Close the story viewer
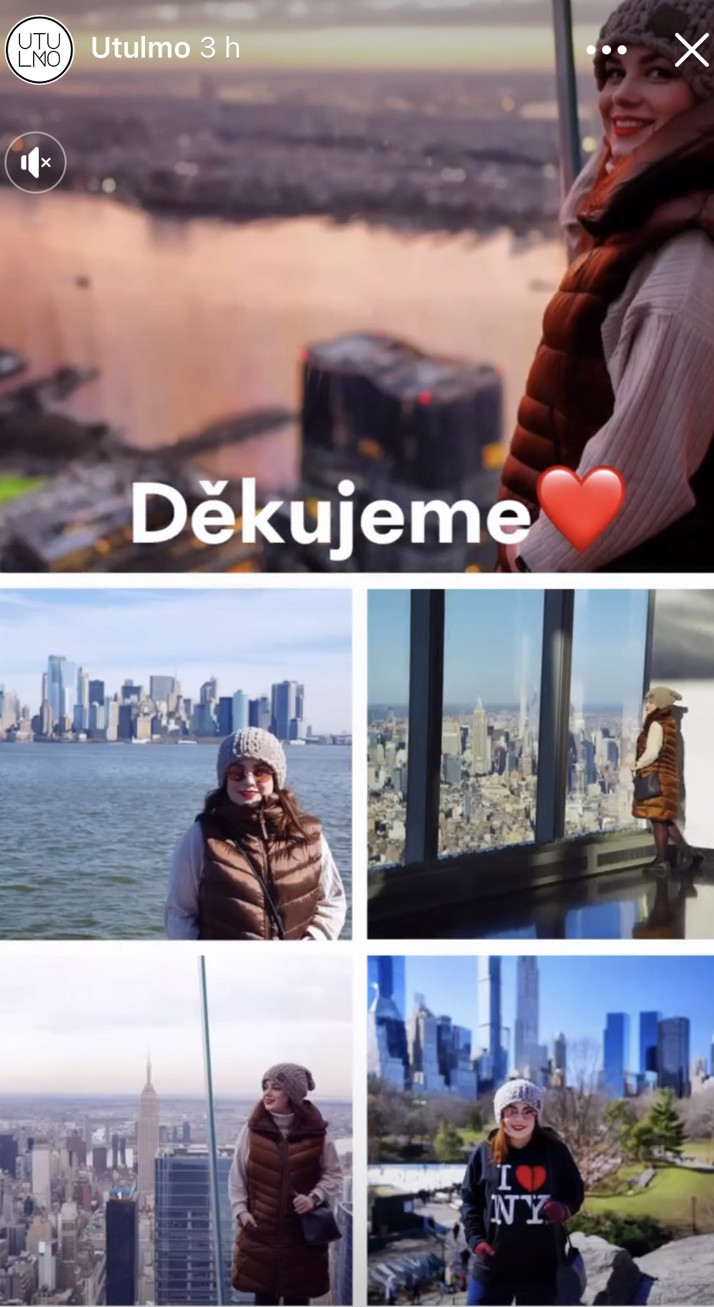714x1307 pixels. pos(691,49)
